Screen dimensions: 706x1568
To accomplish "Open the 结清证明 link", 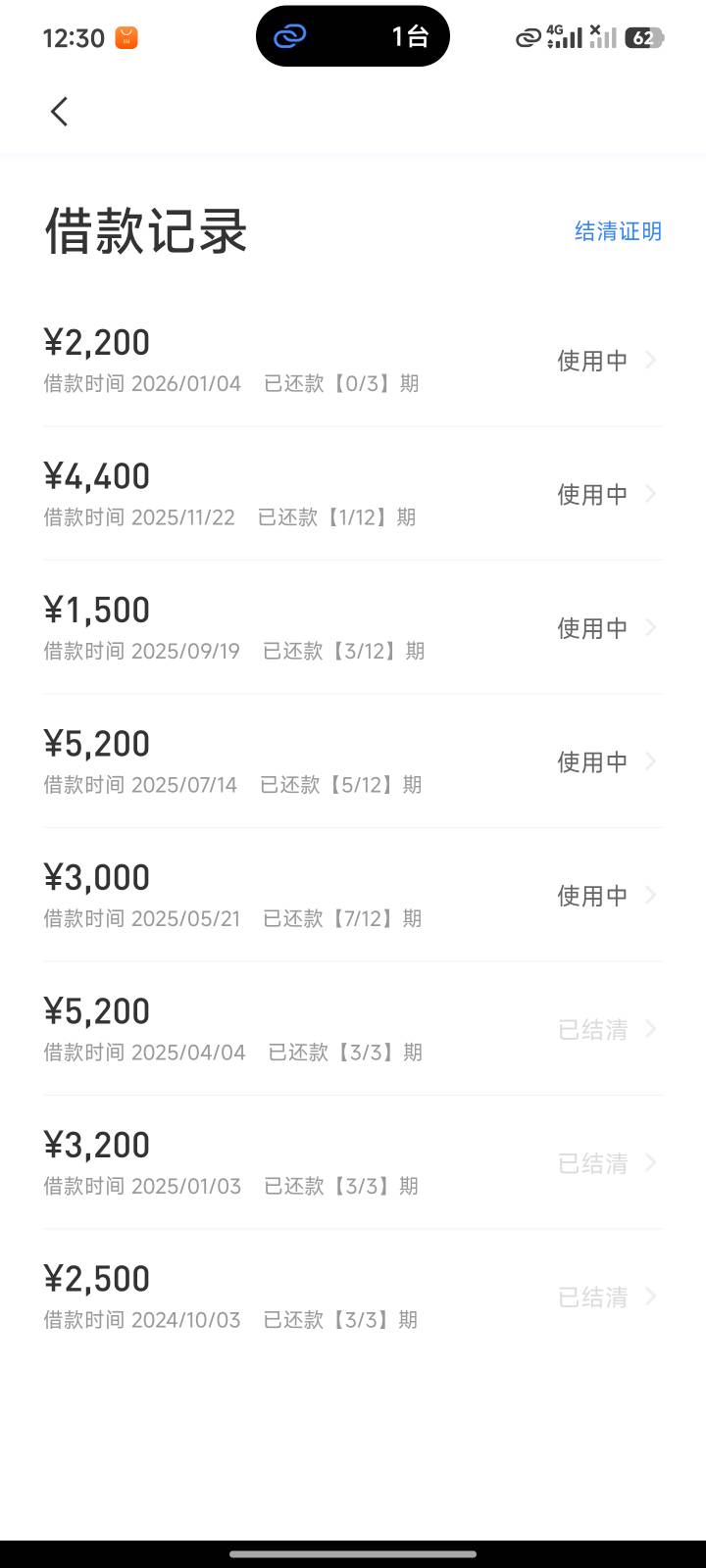I will pos(618,231).
